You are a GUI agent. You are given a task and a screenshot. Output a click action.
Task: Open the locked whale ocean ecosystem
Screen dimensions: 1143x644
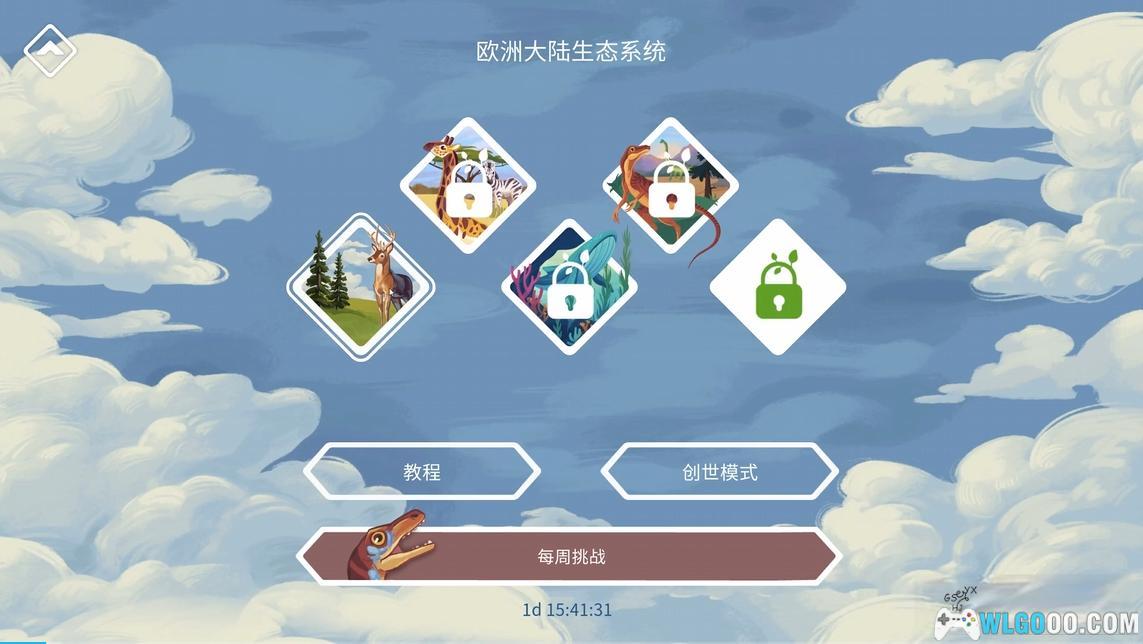coord(569,288)
